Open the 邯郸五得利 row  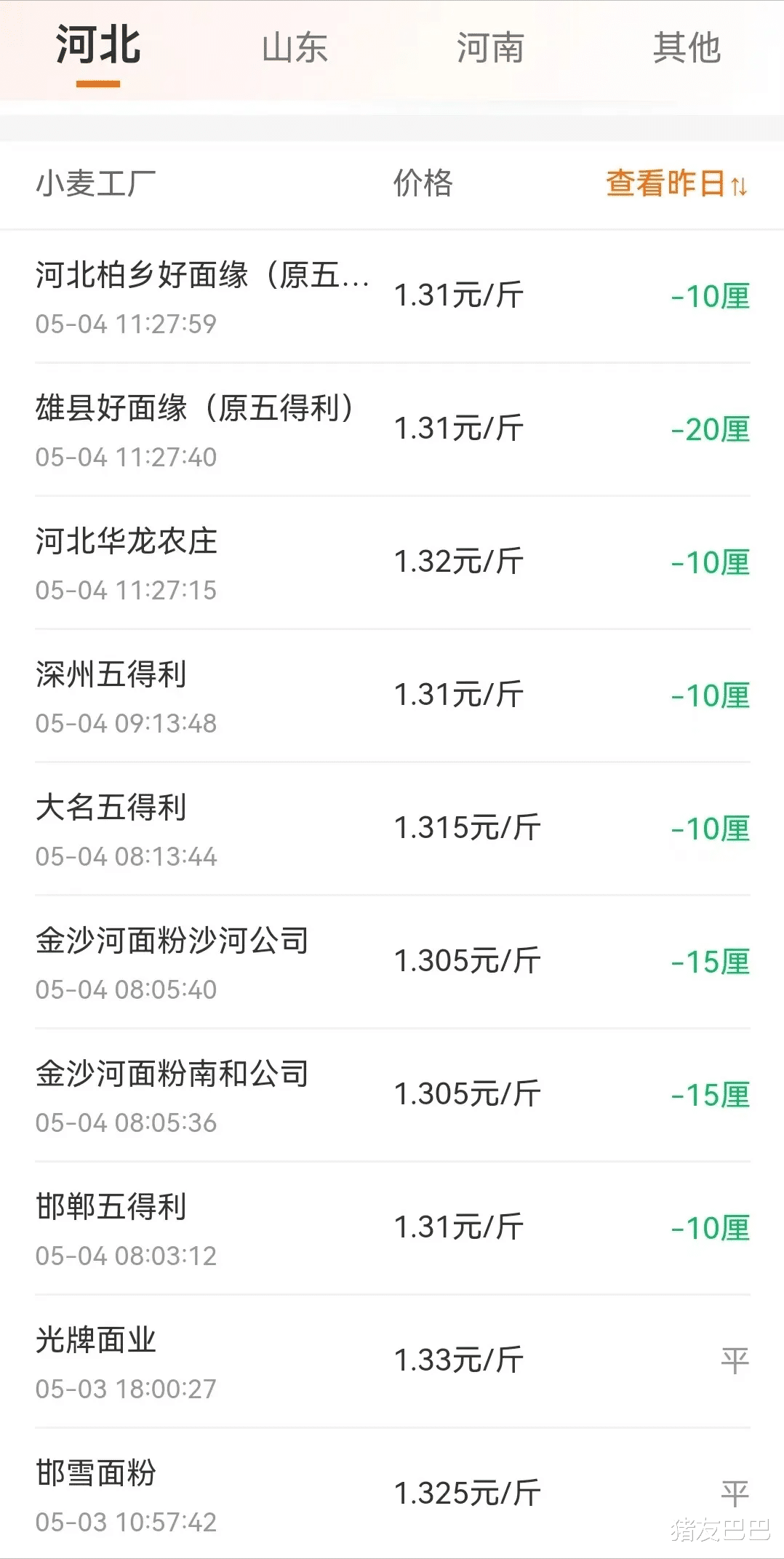point(392,1229)
